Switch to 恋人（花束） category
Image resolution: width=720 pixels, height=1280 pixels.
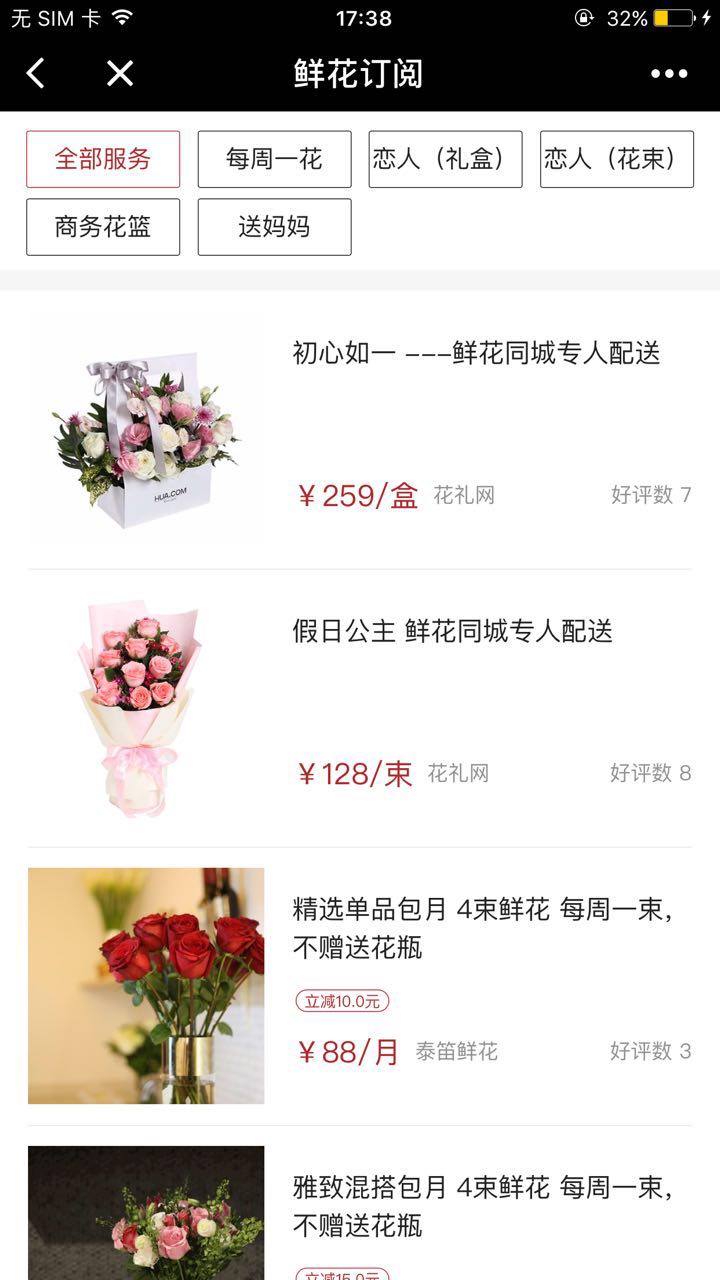coord(616,159)
